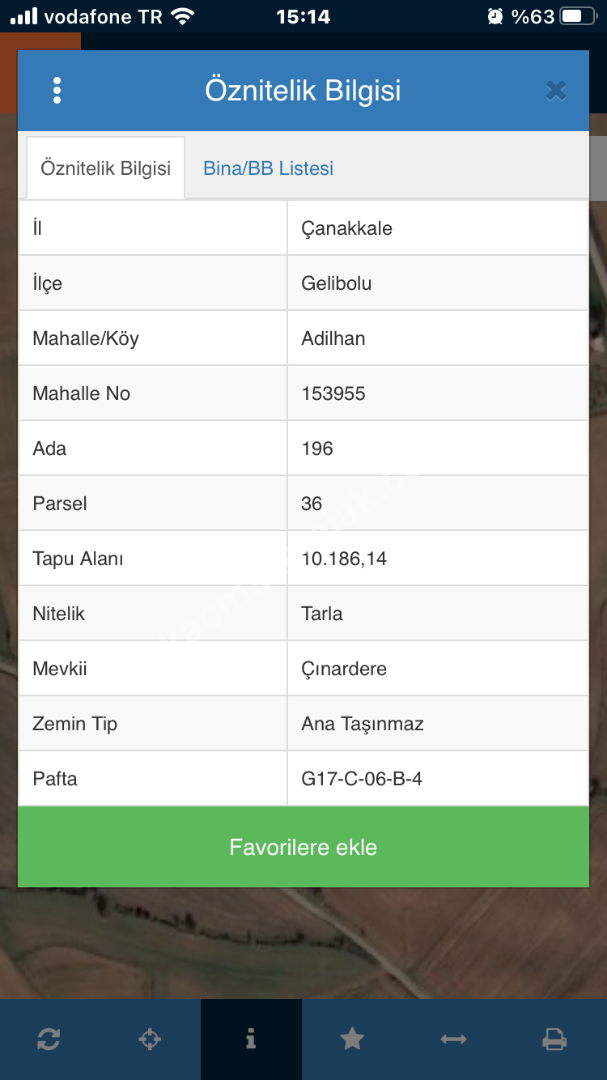This screenshot has height=1080, width=607.
Task: Tap the refresh icon in bottom toolbar
Action: click(x=49, y=1039)
